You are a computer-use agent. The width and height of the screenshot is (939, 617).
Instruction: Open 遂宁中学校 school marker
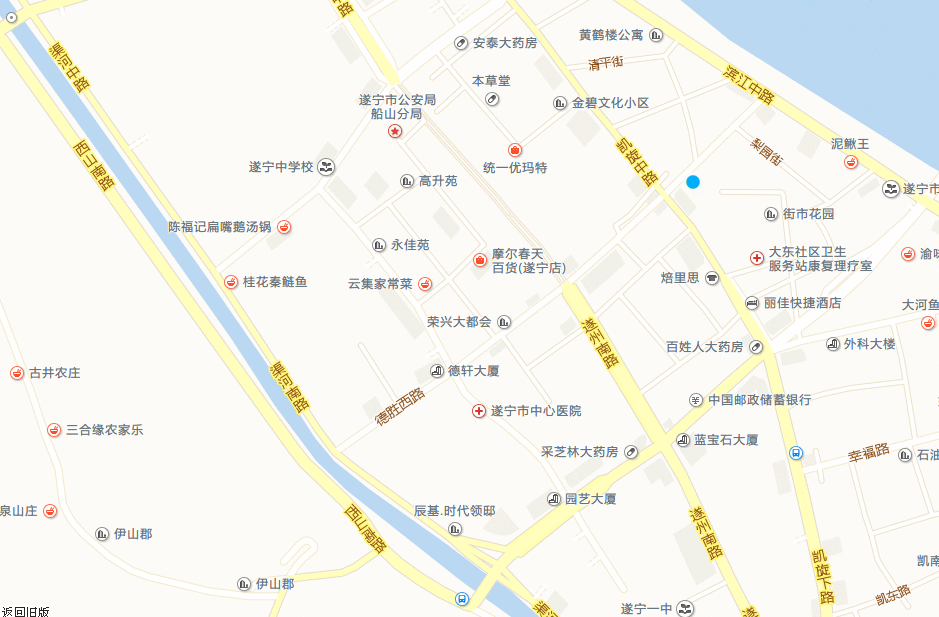click(x=326, y=167)
